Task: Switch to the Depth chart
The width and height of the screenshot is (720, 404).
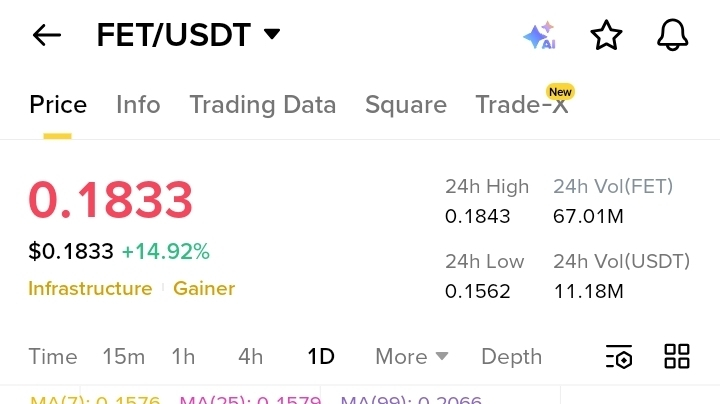Action: 511,357
